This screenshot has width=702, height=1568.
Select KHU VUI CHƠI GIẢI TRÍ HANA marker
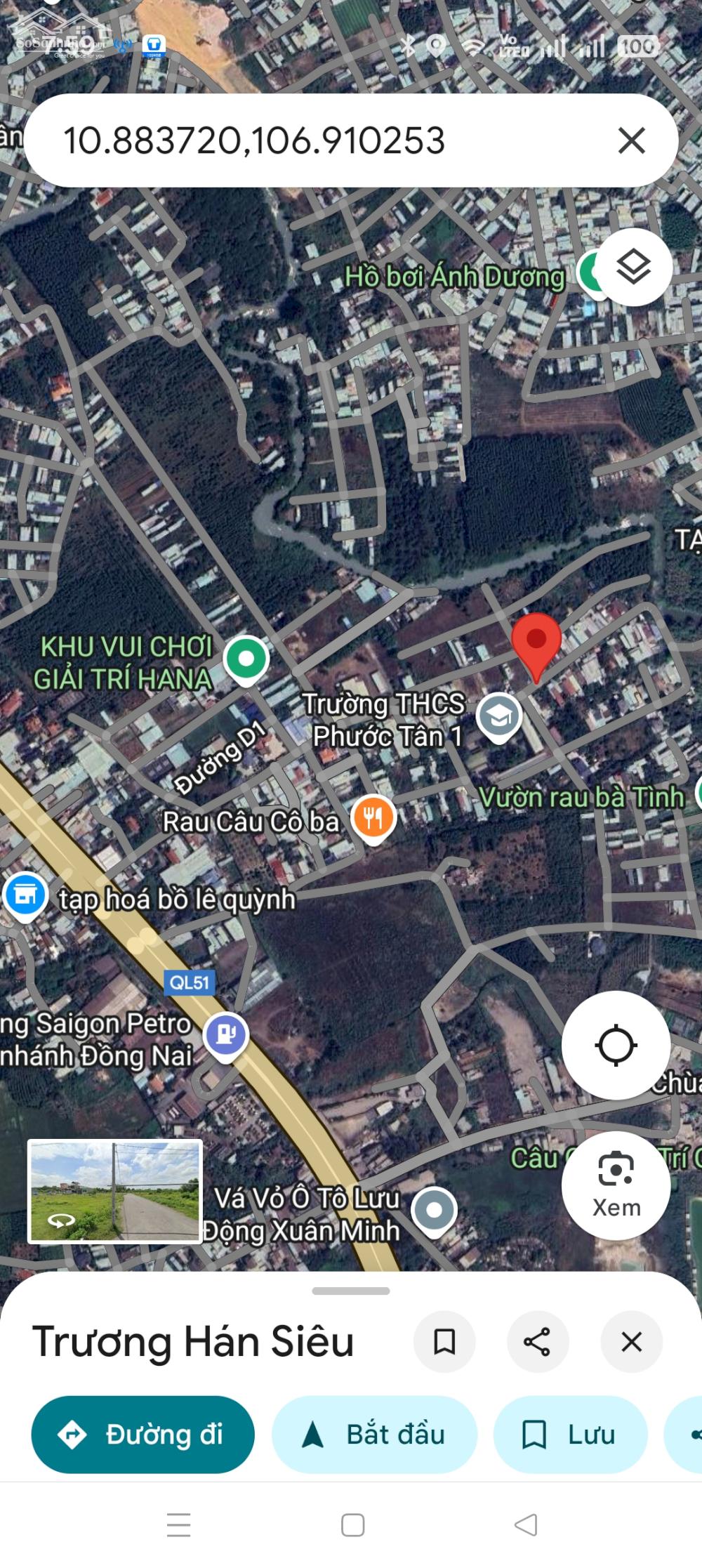click(x=246, y=659)
